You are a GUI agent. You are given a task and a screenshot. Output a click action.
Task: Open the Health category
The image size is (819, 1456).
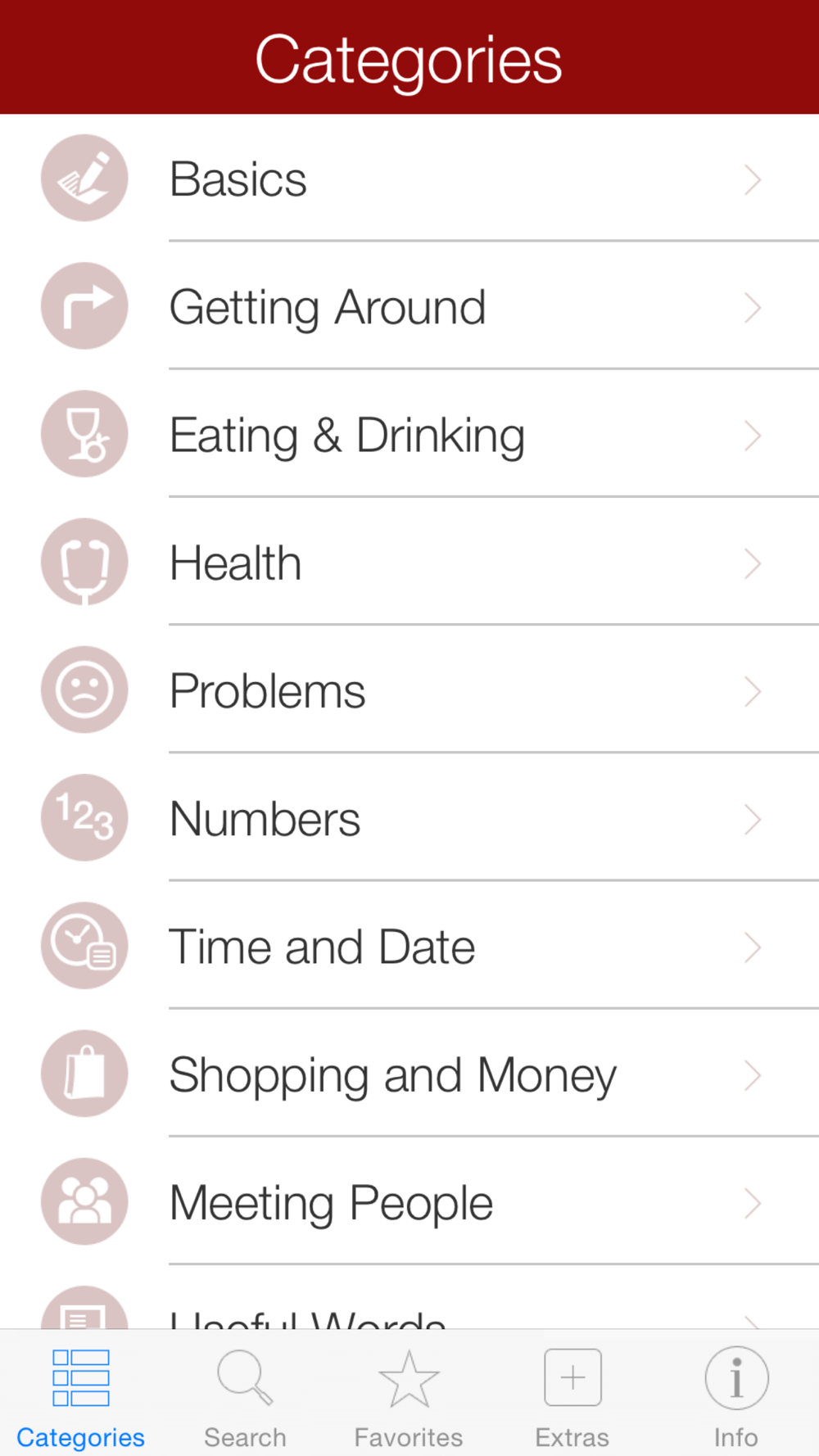coord(409,562)
